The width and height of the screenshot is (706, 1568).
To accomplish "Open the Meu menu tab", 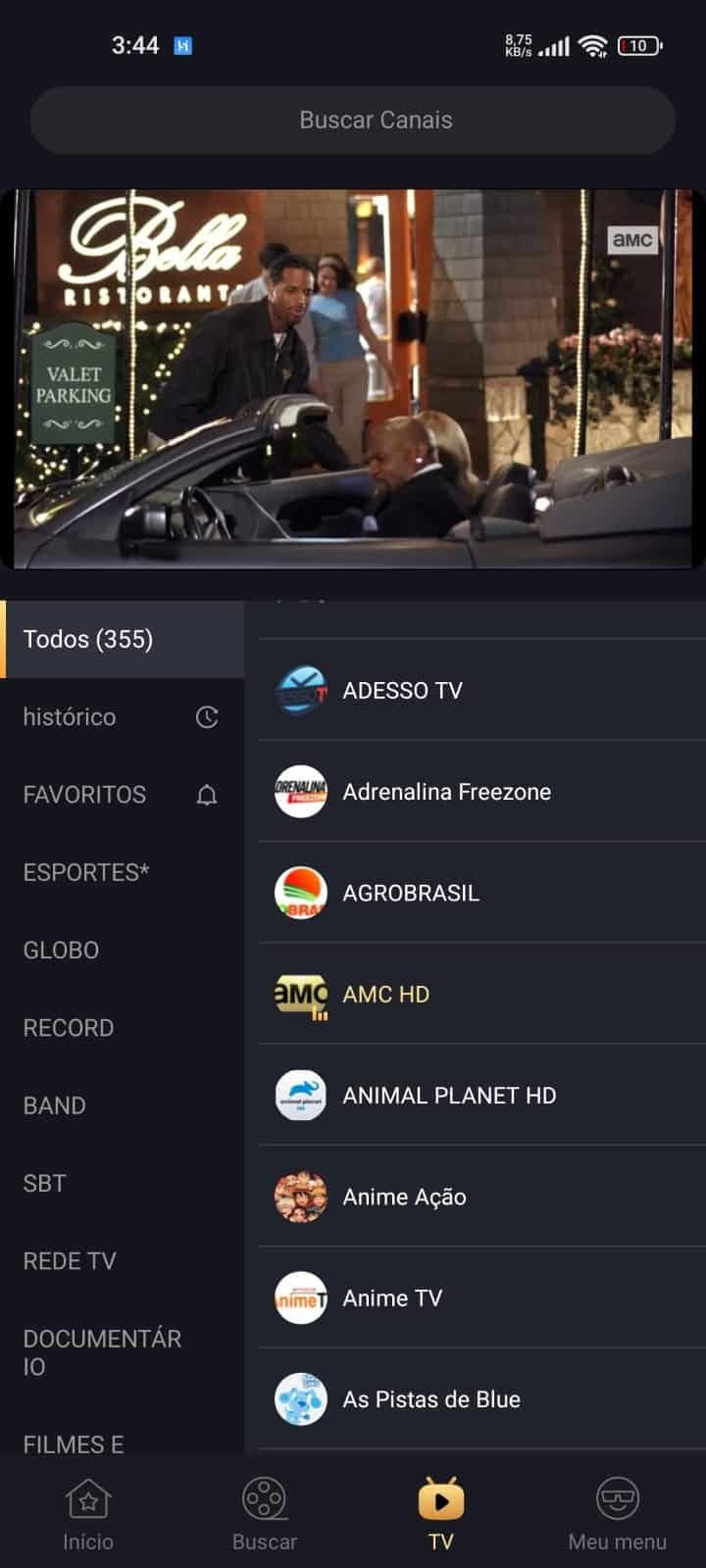I will (618, 1514).
